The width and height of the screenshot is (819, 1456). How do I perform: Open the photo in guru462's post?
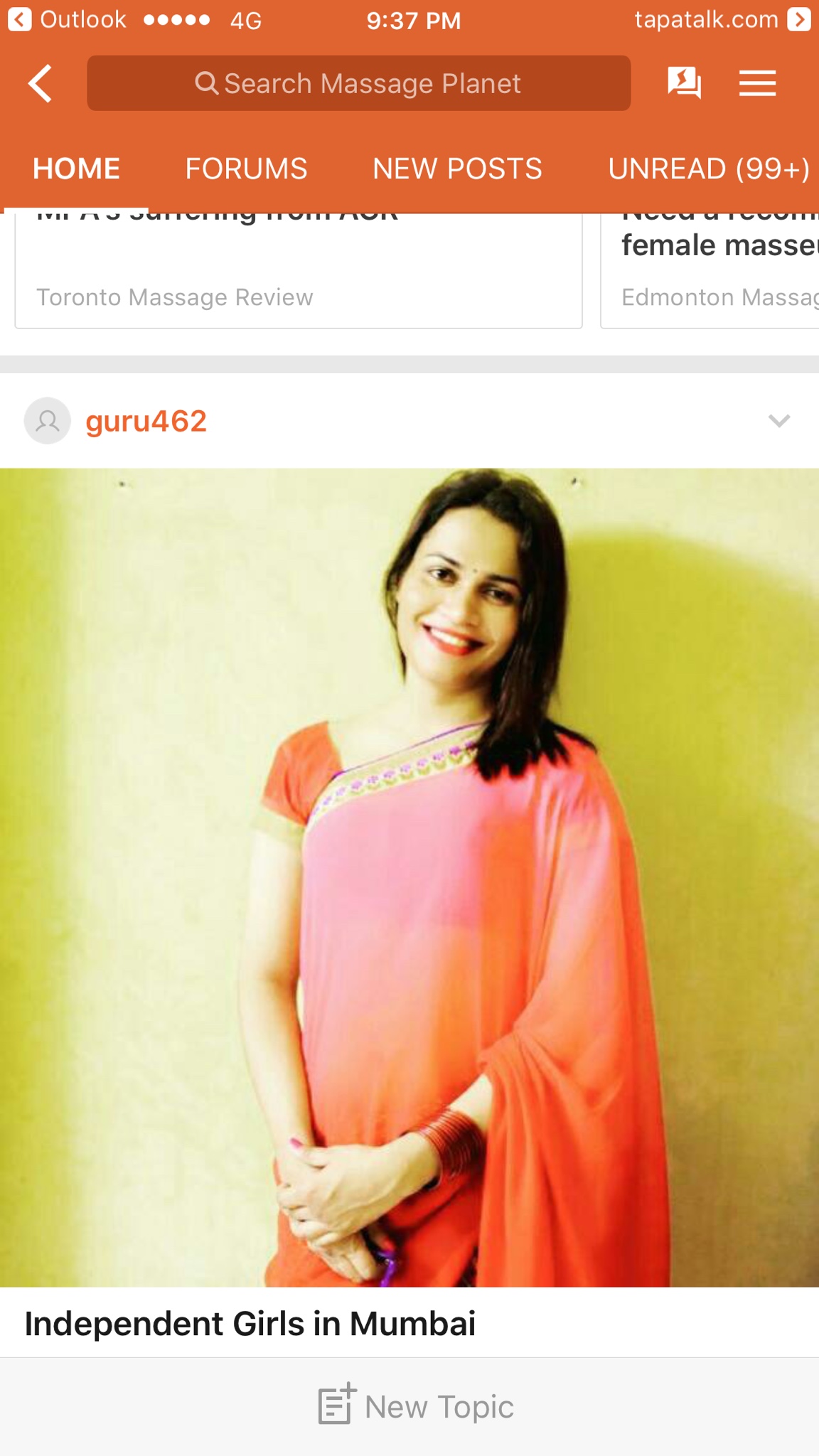click(409, 877)
